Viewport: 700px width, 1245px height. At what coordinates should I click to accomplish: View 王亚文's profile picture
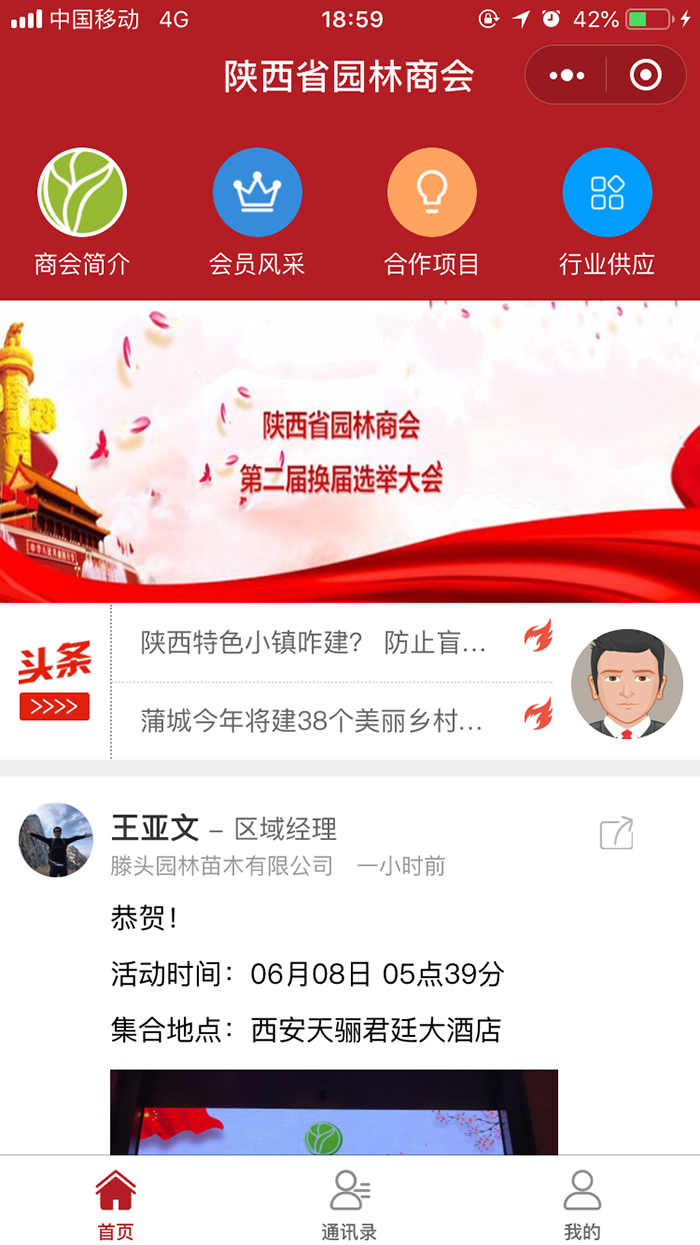click(x=56, y=840)
